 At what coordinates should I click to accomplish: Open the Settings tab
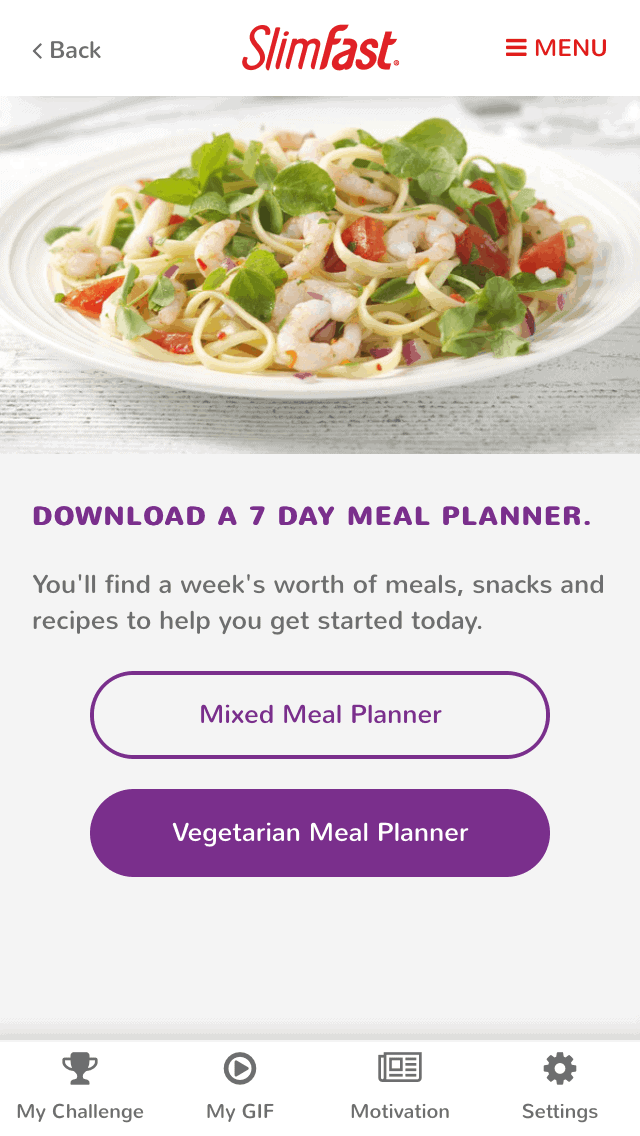(x=560, y=1087)
